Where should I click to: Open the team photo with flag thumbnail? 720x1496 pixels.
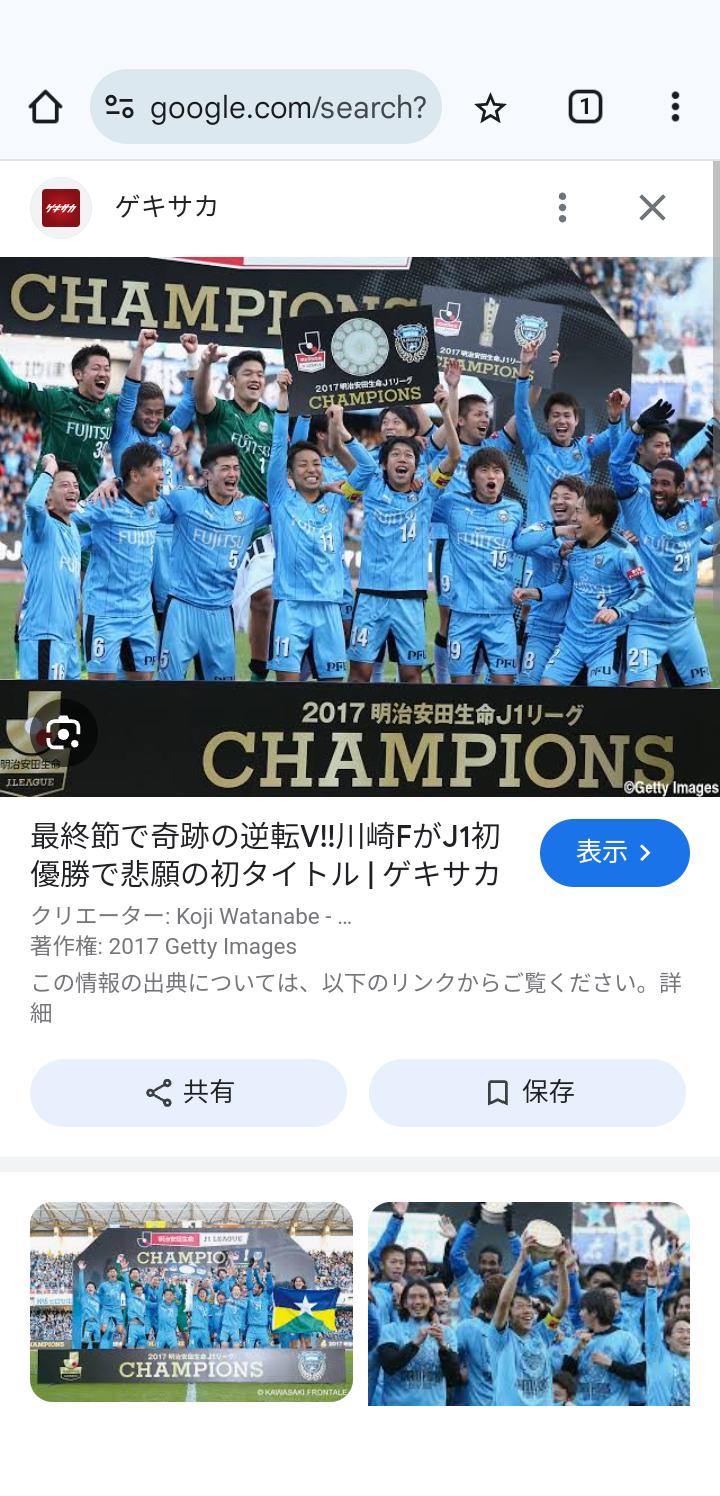[191, 1302]
